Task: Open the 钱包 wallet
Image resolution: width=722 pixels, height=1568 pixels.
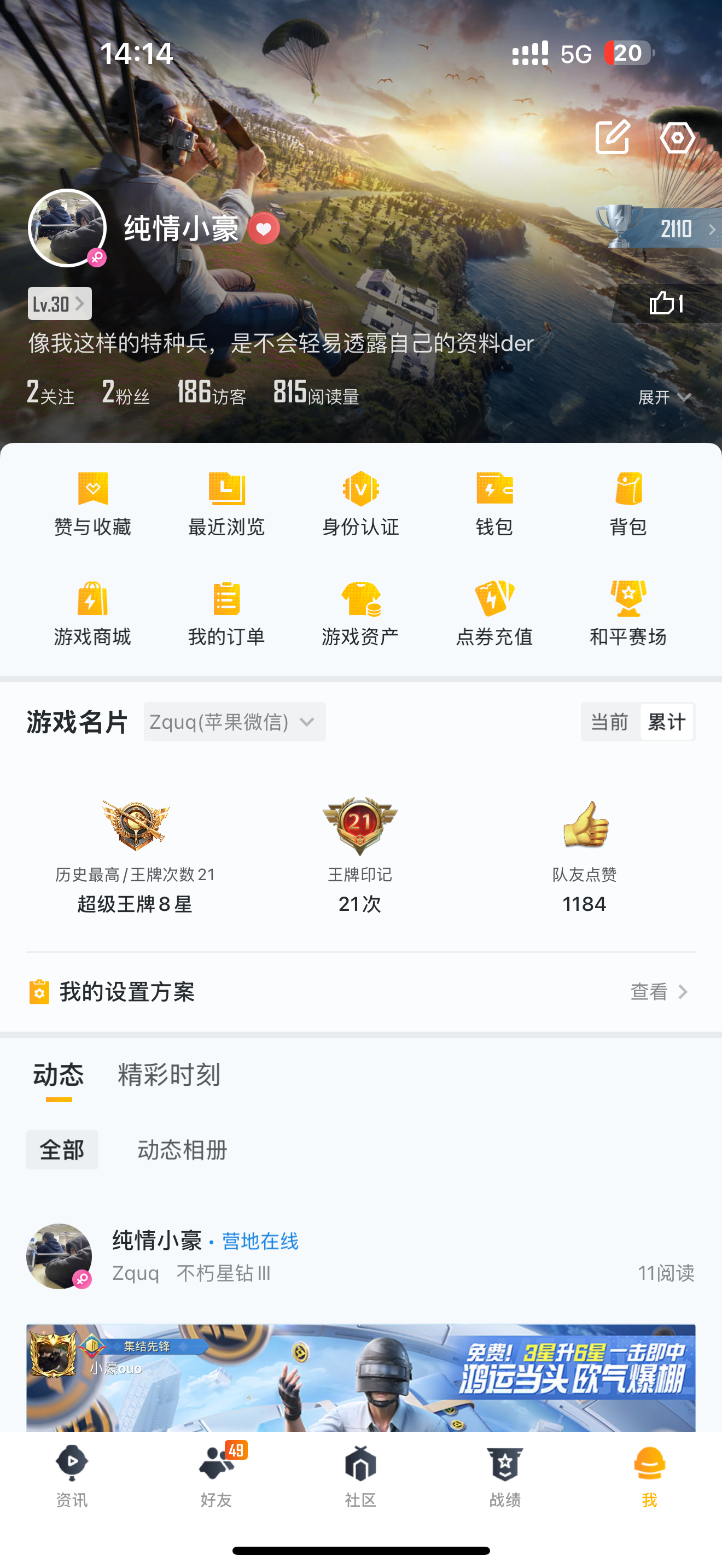Action: click(x=494, y=504)
